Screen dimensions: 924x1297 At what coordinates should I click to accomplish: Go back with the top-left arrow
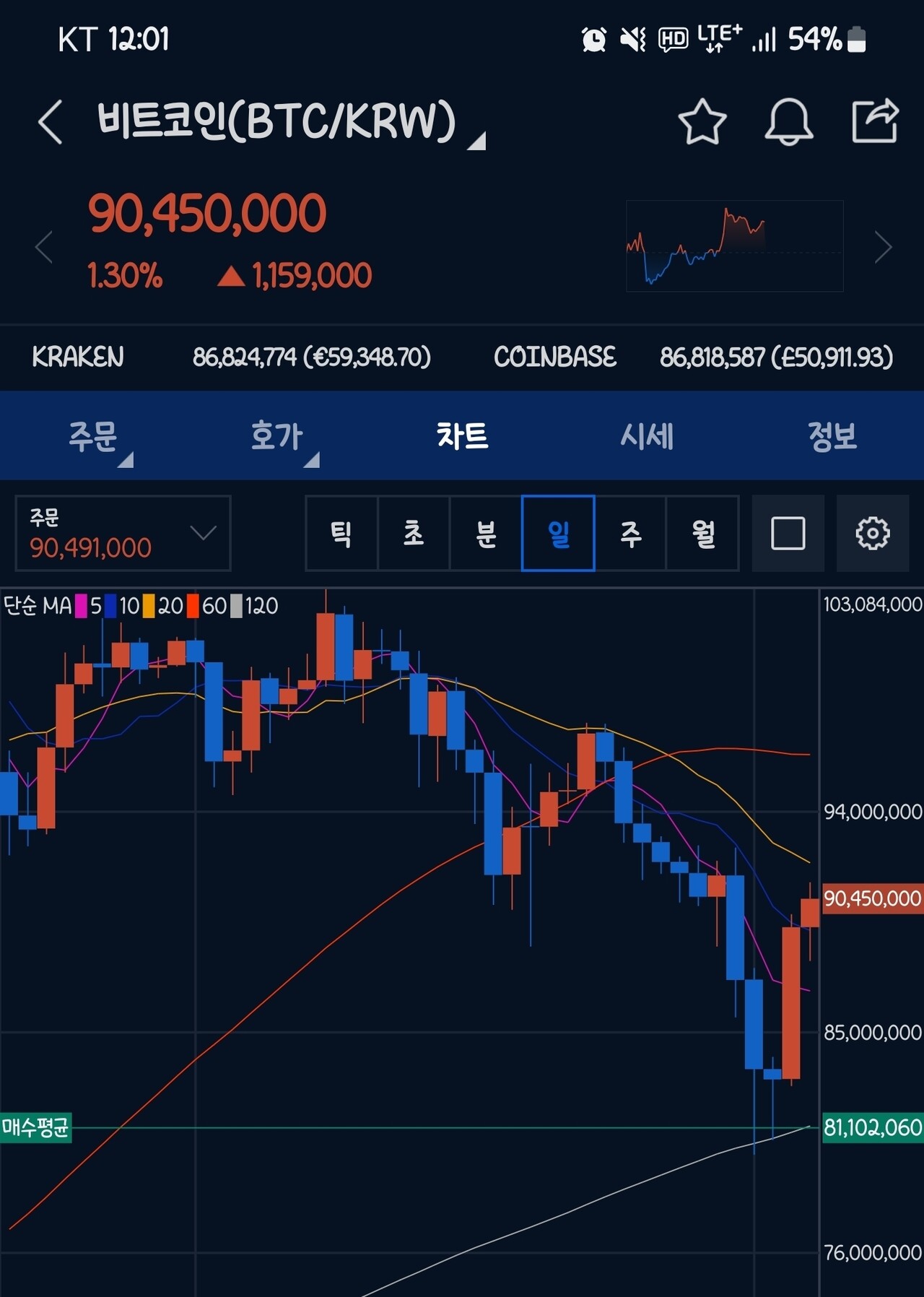pos(51,121)
